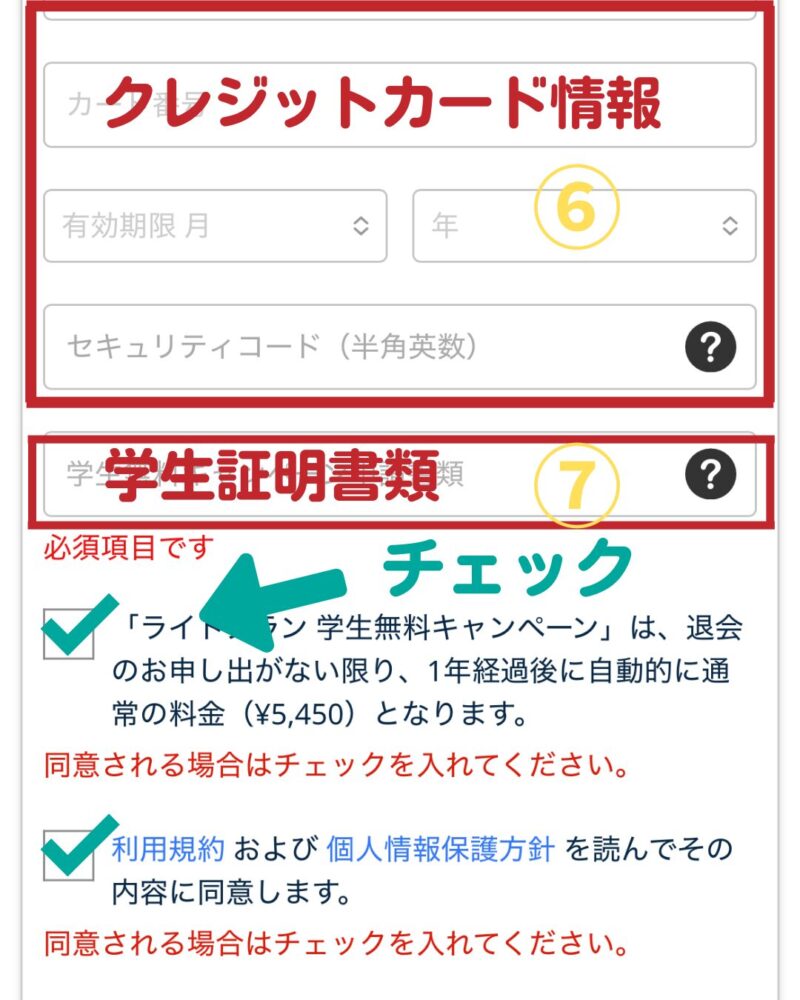Check the terms and privacy agreement box

coord(69,856)
